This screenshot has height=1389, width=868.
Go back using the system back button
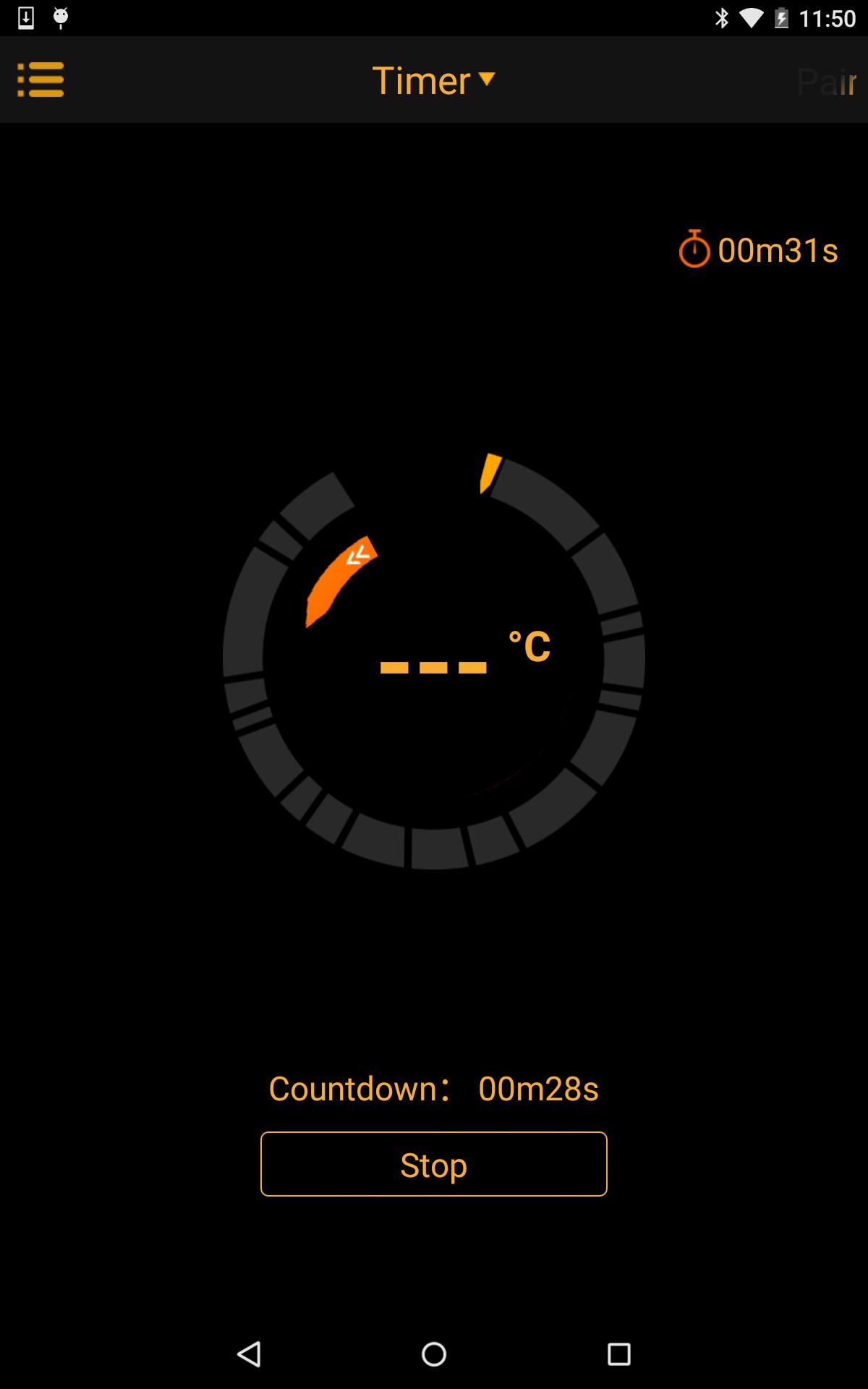(249, 1354)
